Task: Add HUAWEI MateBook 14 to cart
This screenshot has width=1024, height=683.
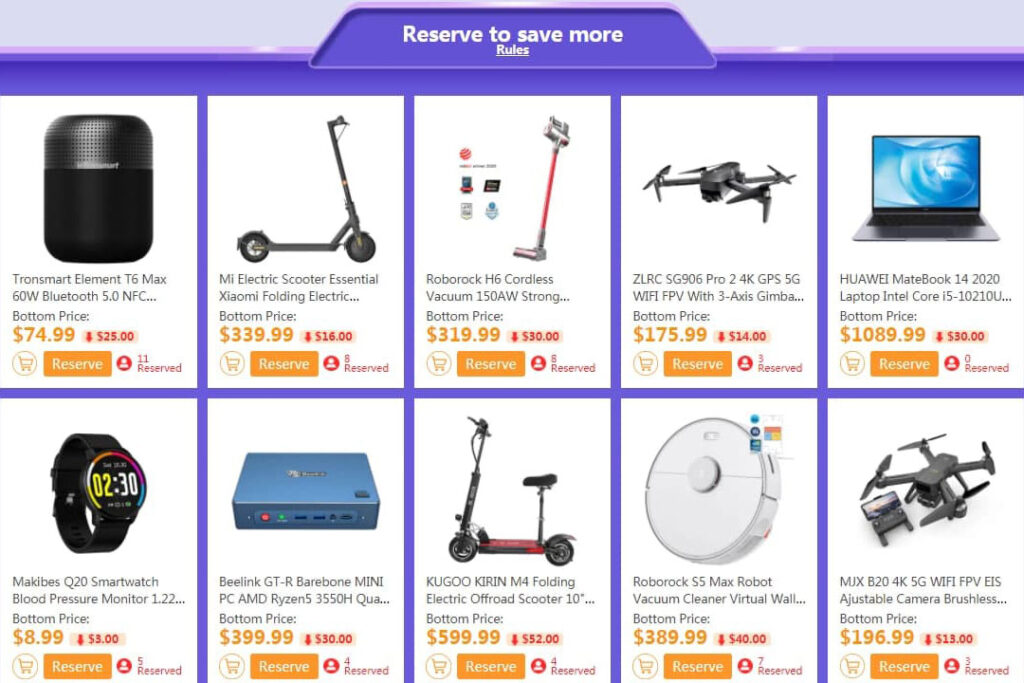Action: tap(853, 364)
